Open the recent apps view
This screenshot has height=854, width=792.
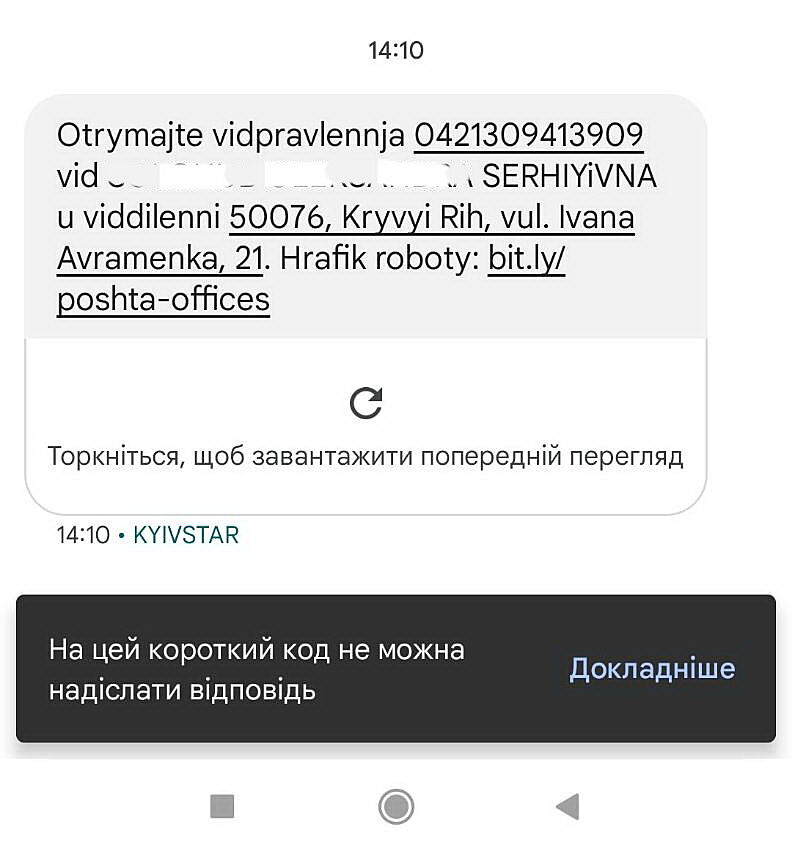(x=222, y=806)
